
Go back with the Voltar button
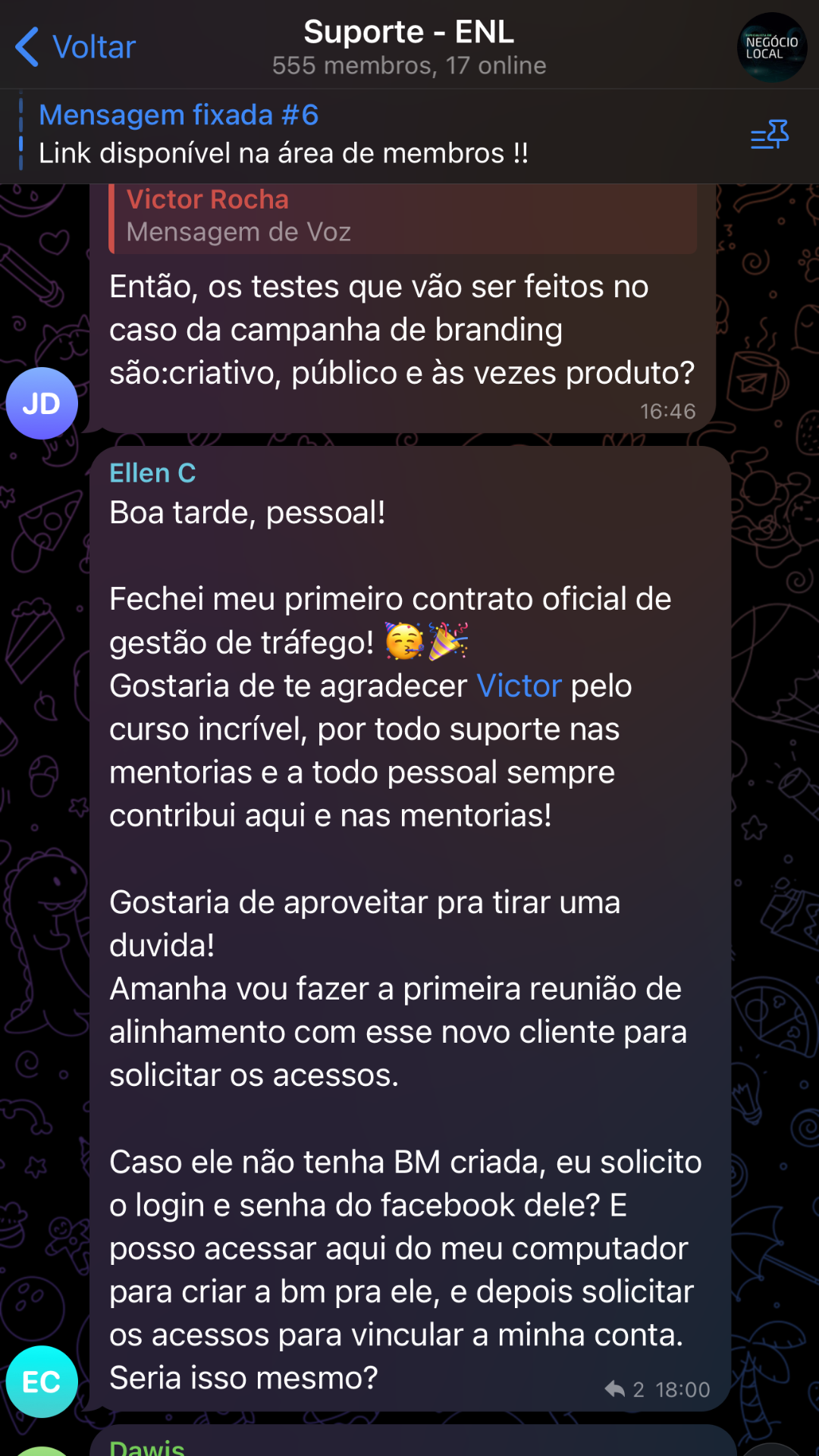click(76, 47)
